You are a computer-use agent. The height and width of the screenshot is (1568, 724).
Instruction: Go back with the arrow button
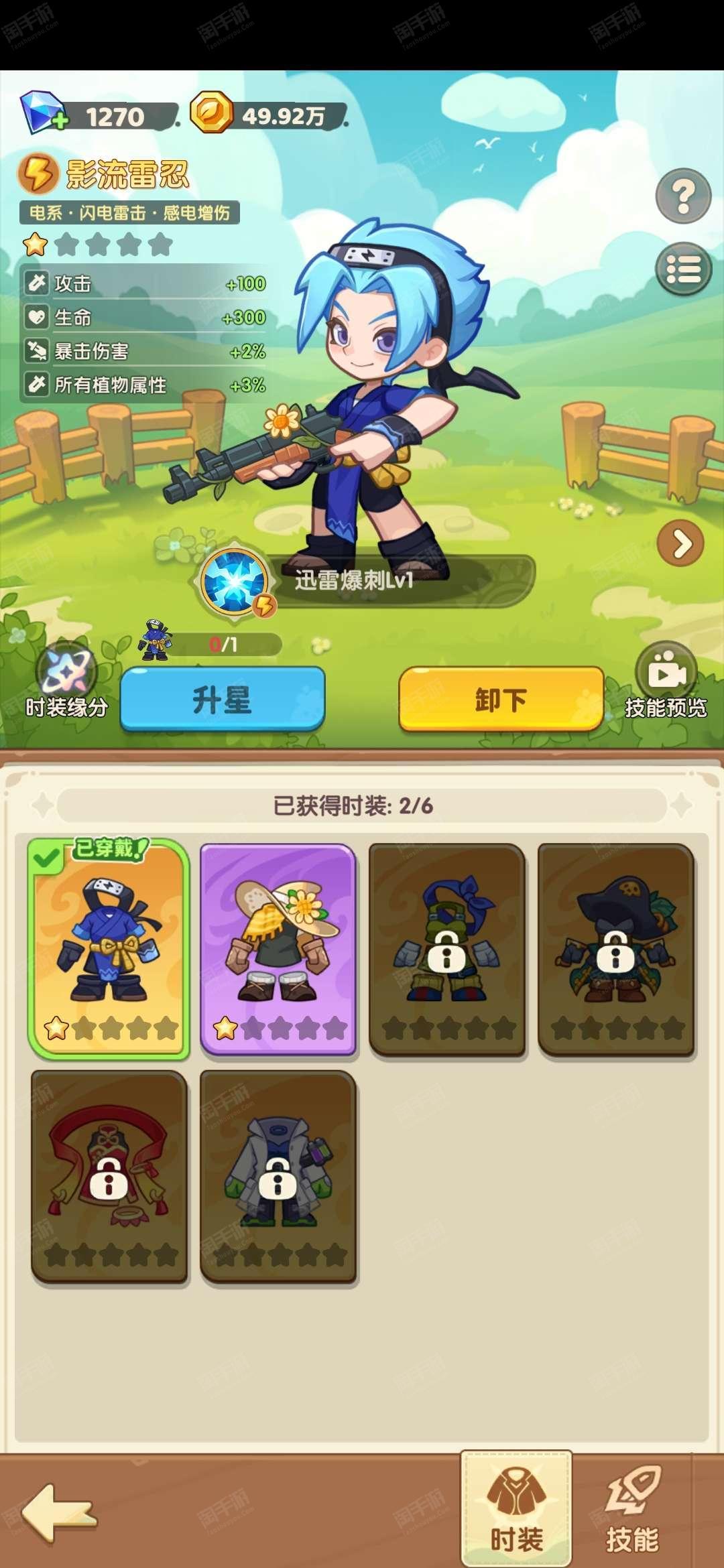point(59,1513)
